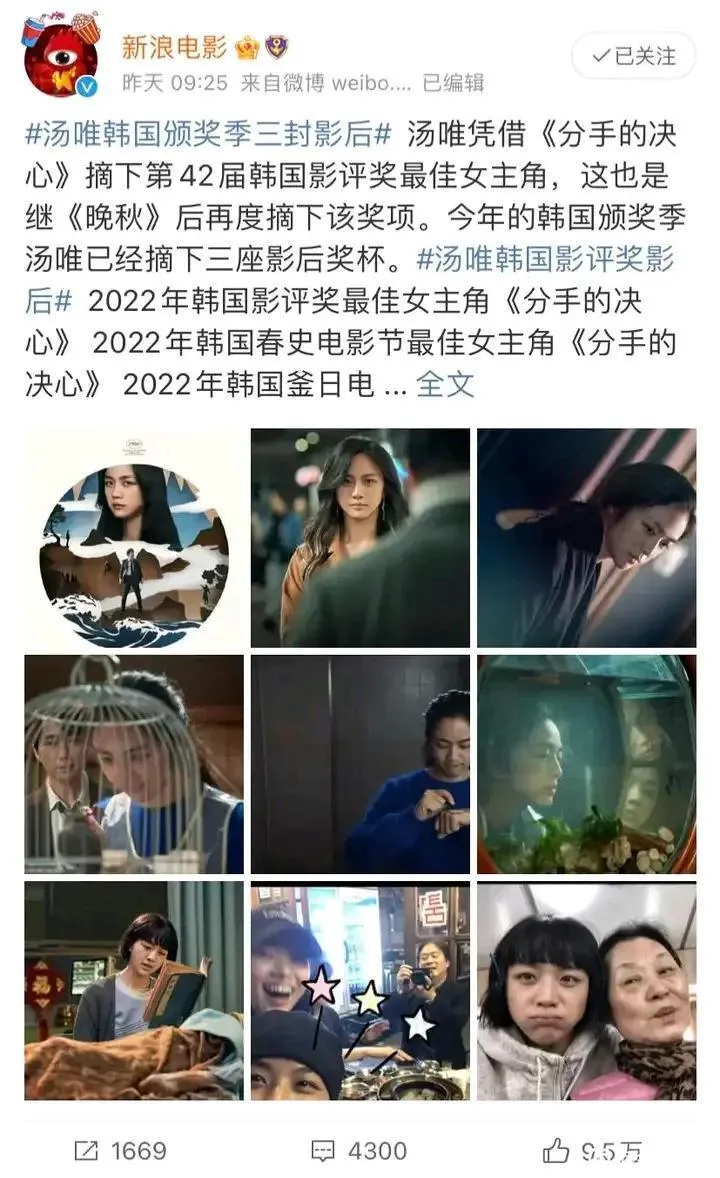
Task: Tap the 已关注 following button
Action: [633, 55]
